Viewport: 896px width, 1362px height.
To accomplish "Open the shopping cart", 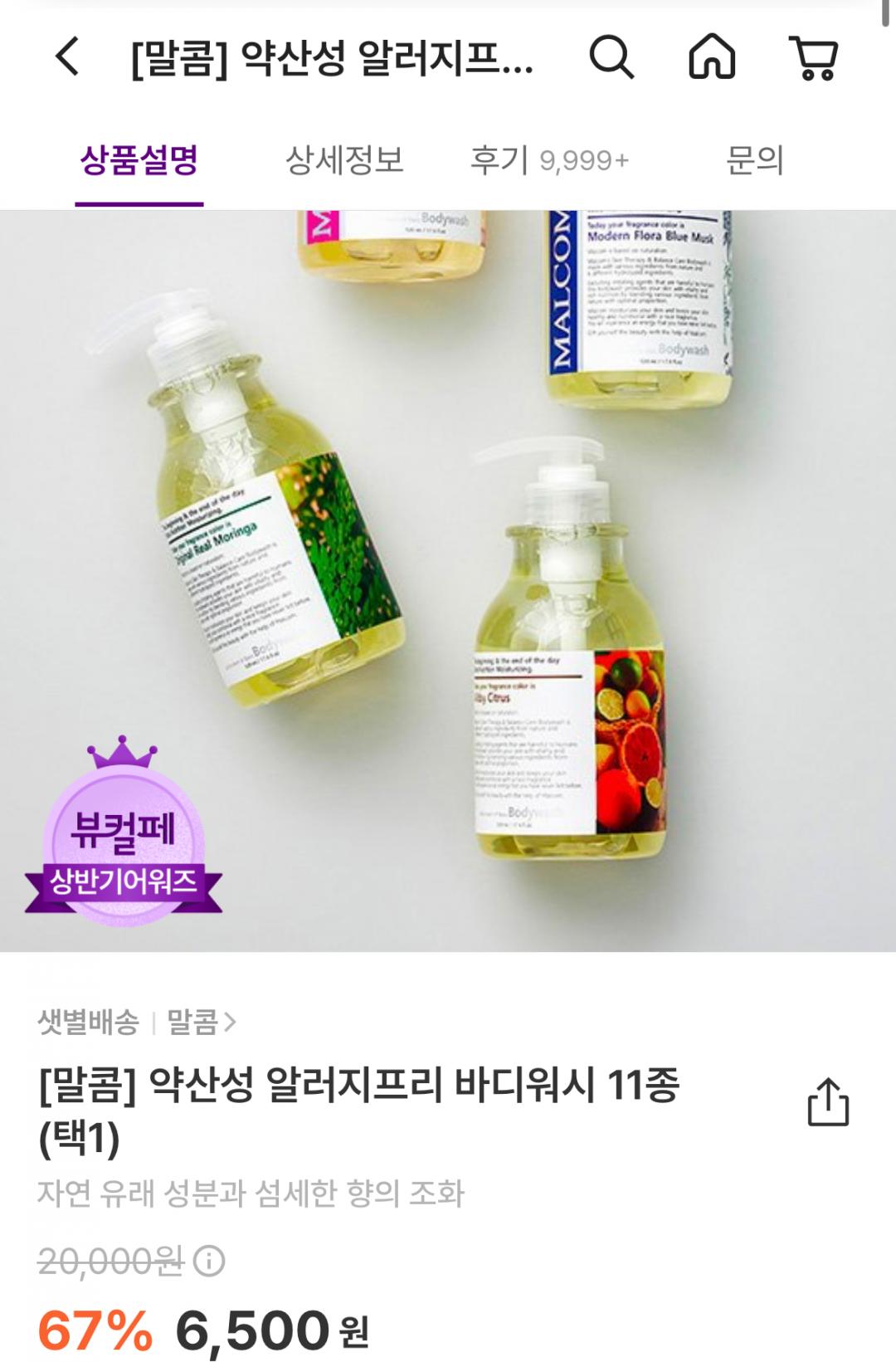I will pyautogui.click(x=813, y=58).
